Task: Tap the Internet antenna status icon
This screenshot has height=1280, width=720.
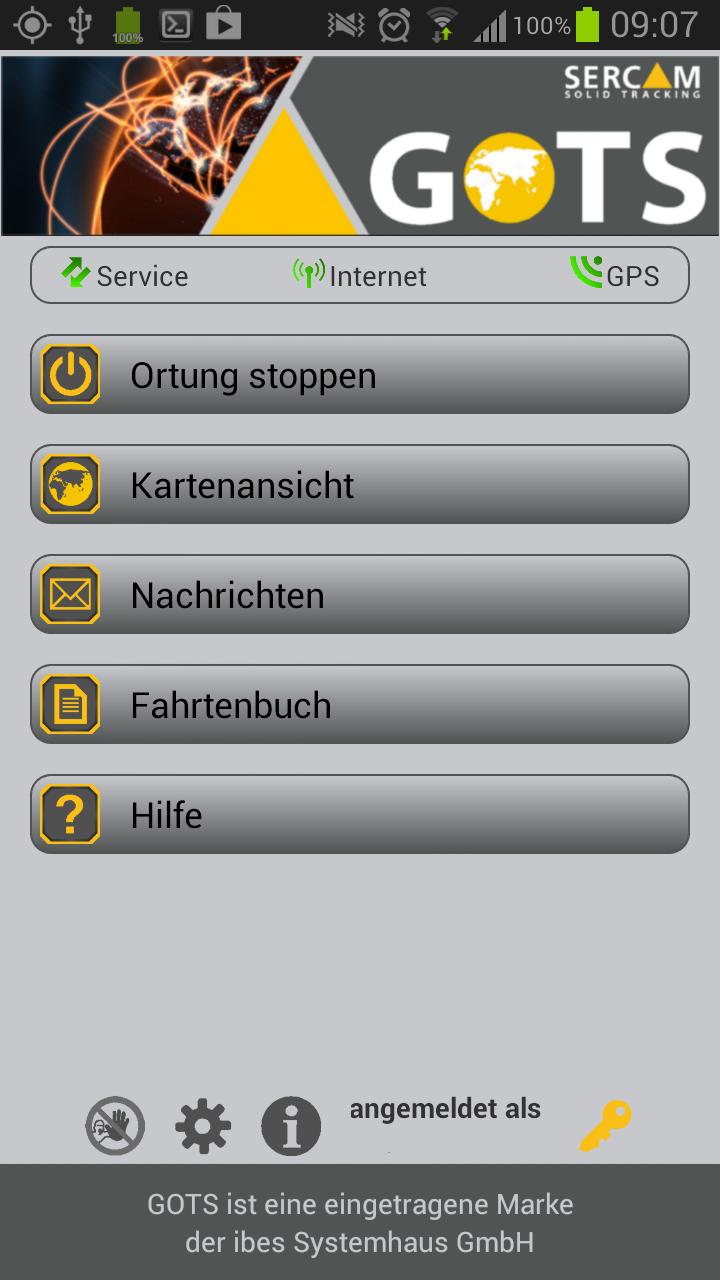Action: pyautogui.click(x=308, y=274)
